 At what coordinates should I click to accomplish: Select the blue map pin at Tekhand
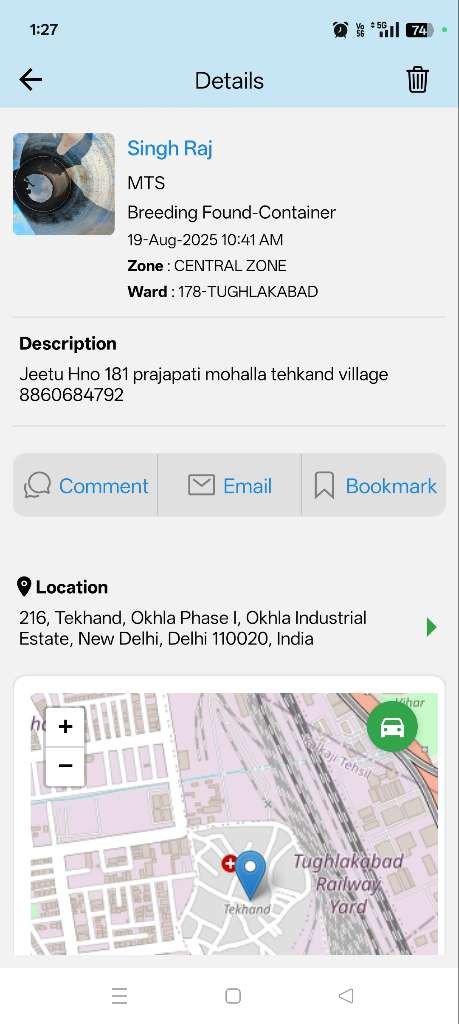[x=250, y=875]
